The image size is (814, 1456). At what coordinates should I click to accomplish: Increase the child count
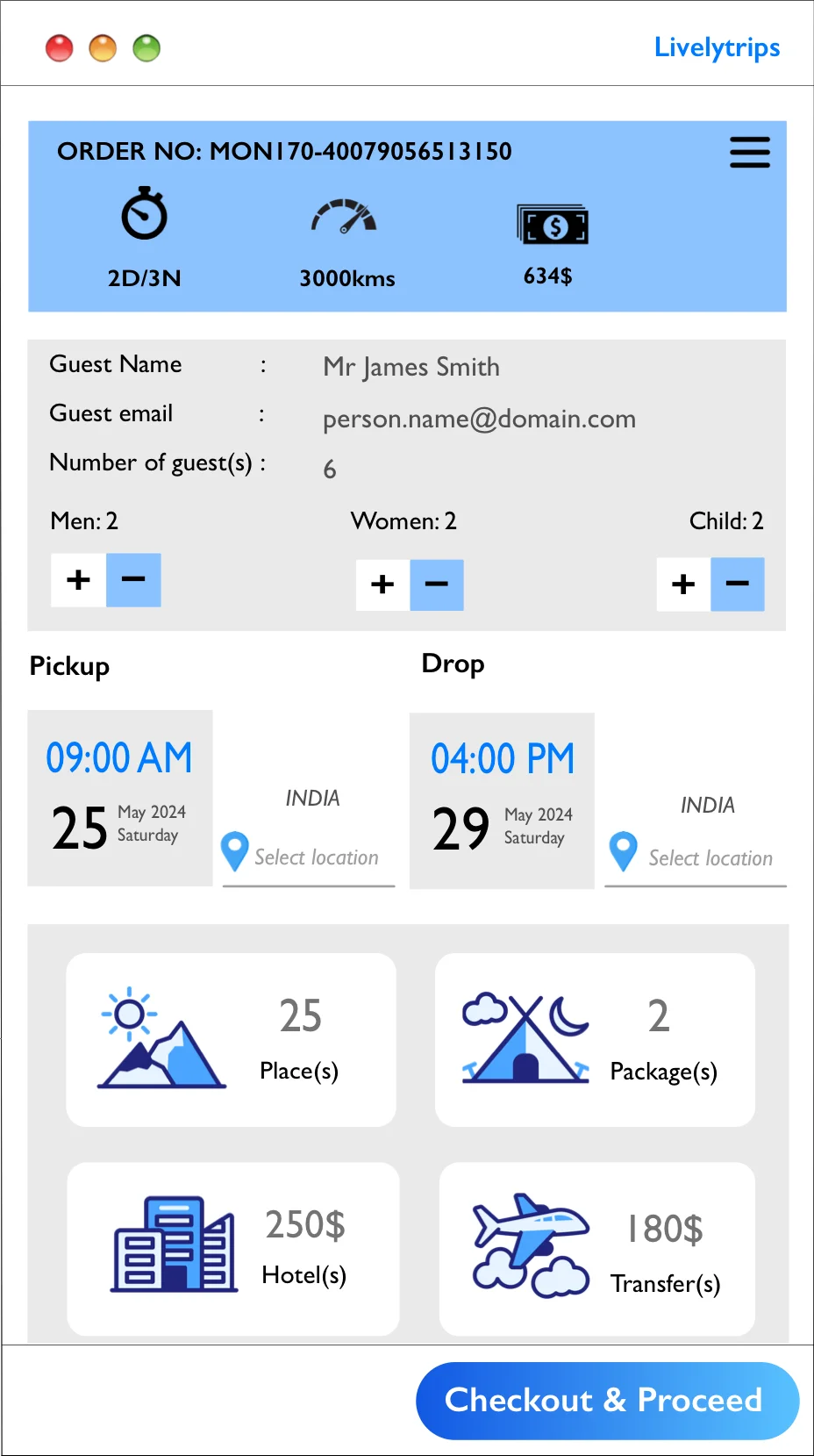click(x=683, y=585)
